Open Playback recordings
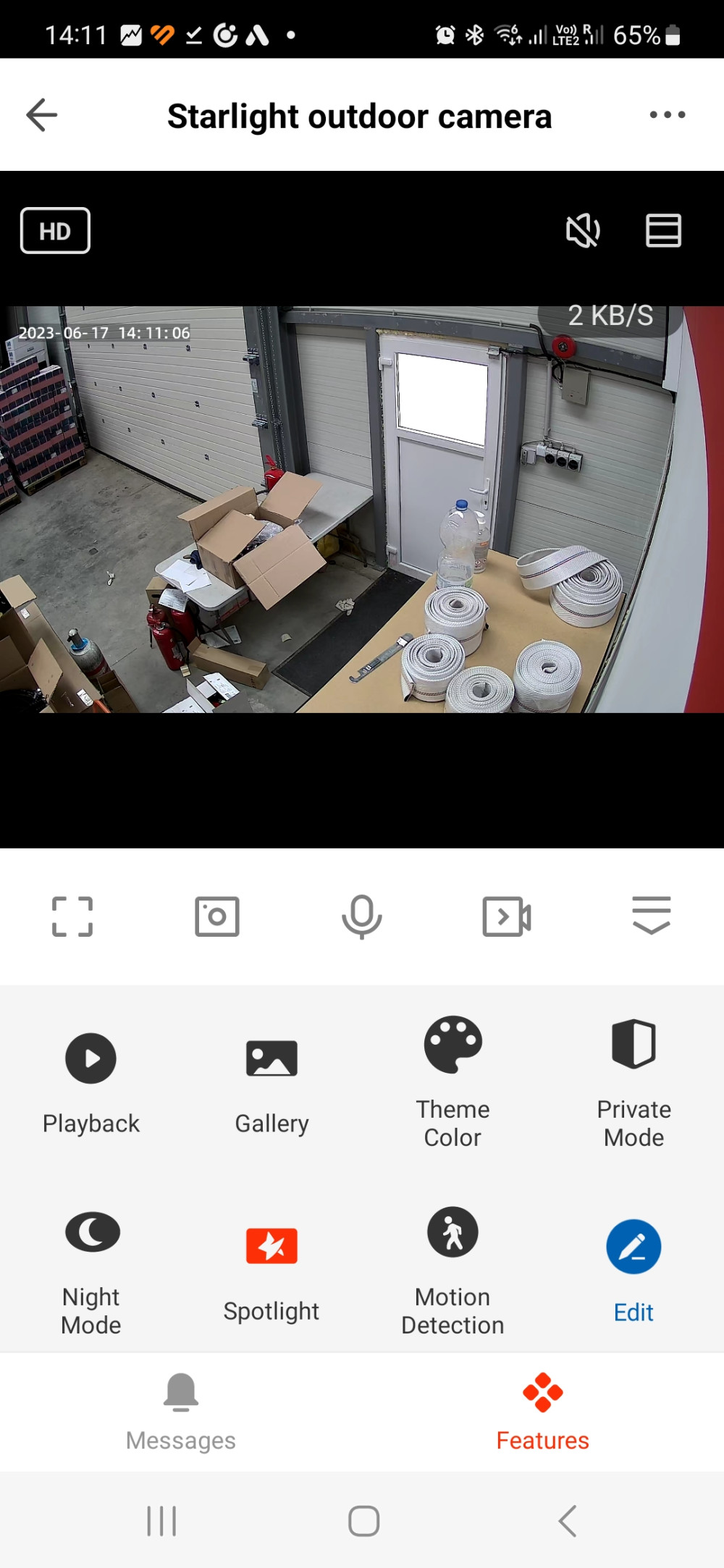The image size is (724, 1568). 90,1083
